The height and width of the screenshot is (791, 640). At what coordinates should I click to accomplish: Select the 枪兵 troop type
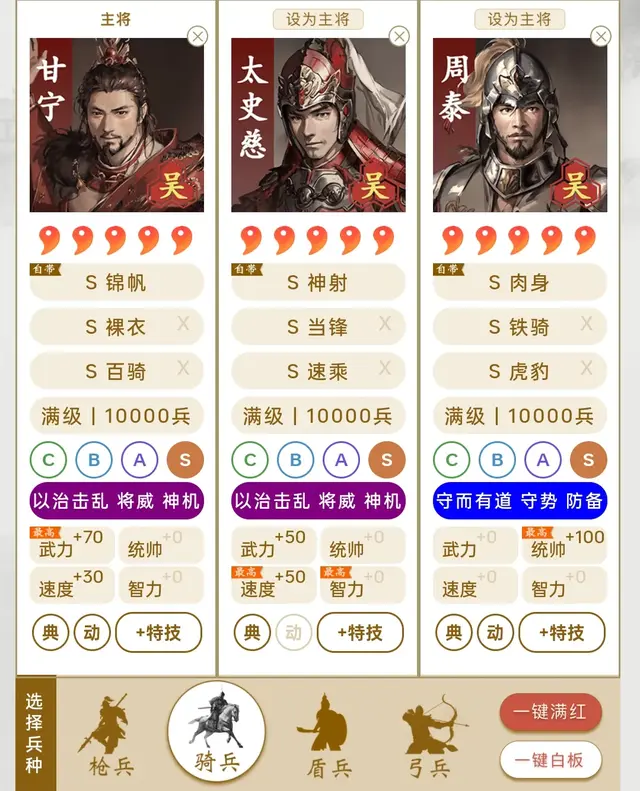click(x=110, y=737)
